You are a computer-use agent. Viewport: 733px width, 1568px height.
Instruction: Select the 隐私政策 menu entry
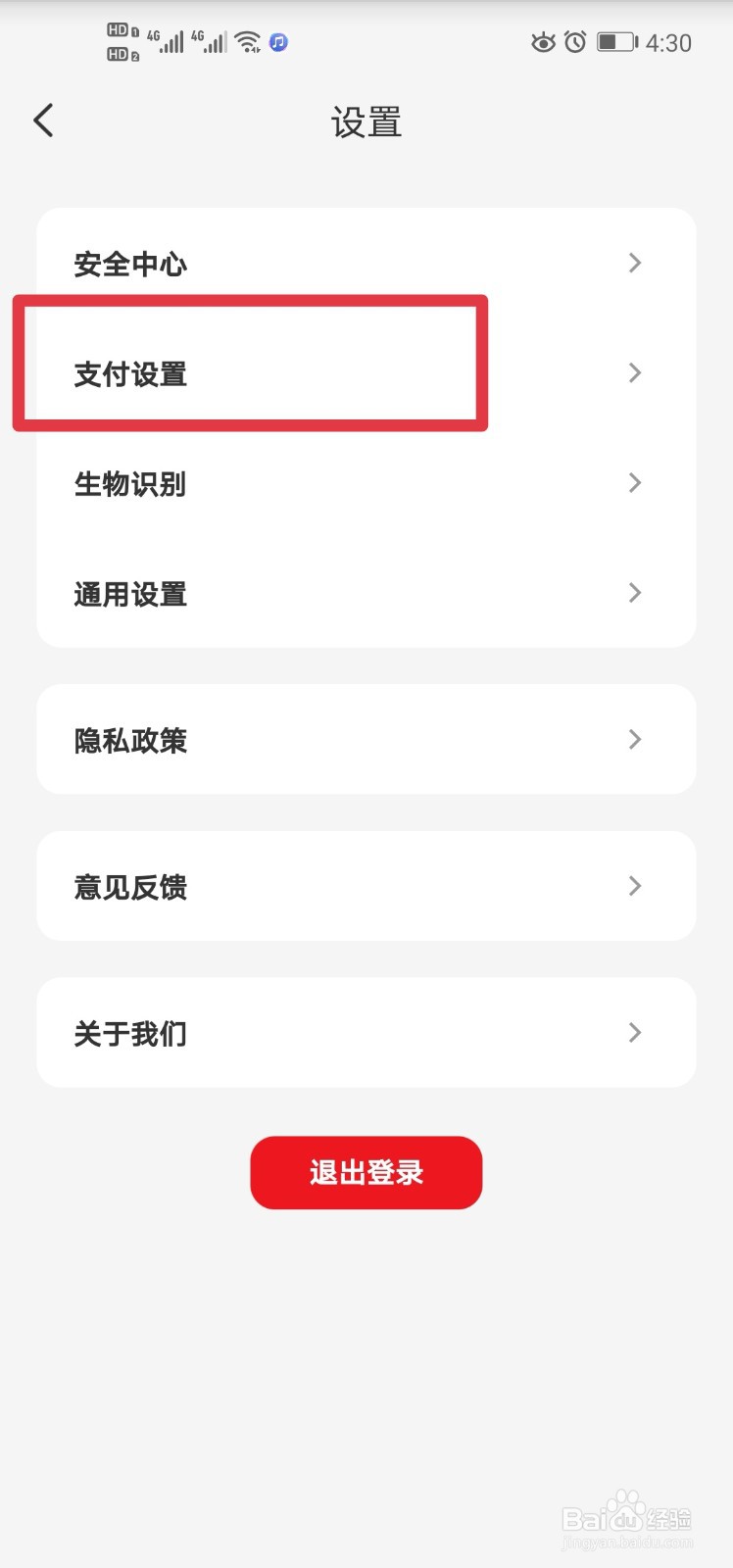coord(366,740)
